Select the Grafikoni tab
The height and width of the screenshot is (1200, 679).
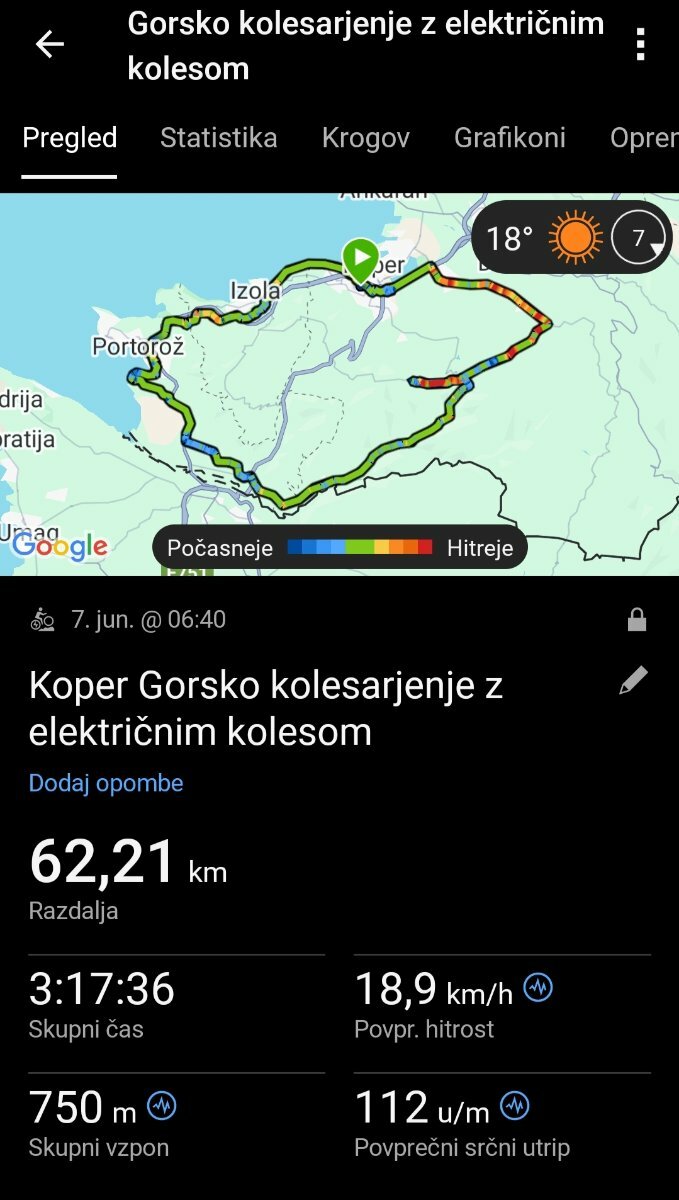510,138
